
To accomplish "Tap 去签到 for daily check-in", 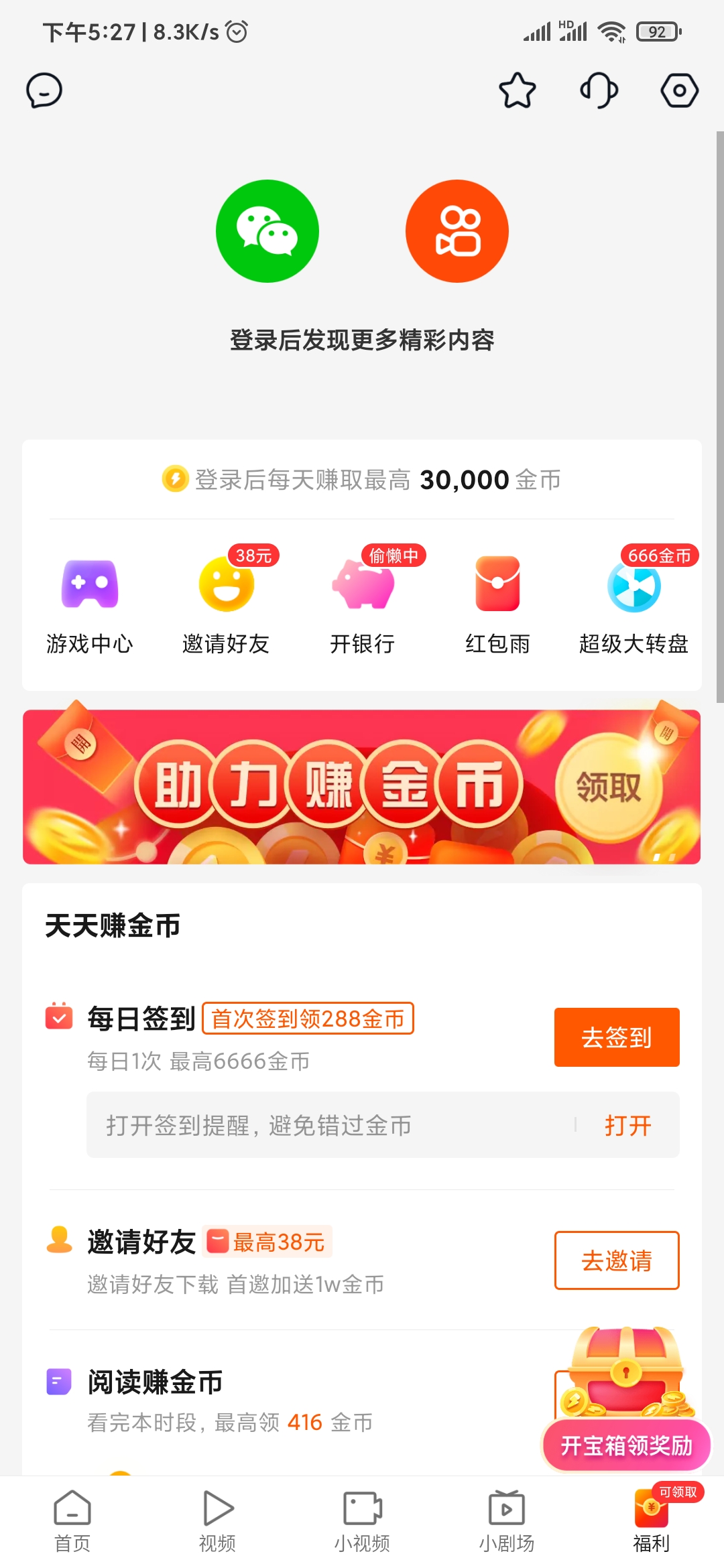I will click(617, 1037).
